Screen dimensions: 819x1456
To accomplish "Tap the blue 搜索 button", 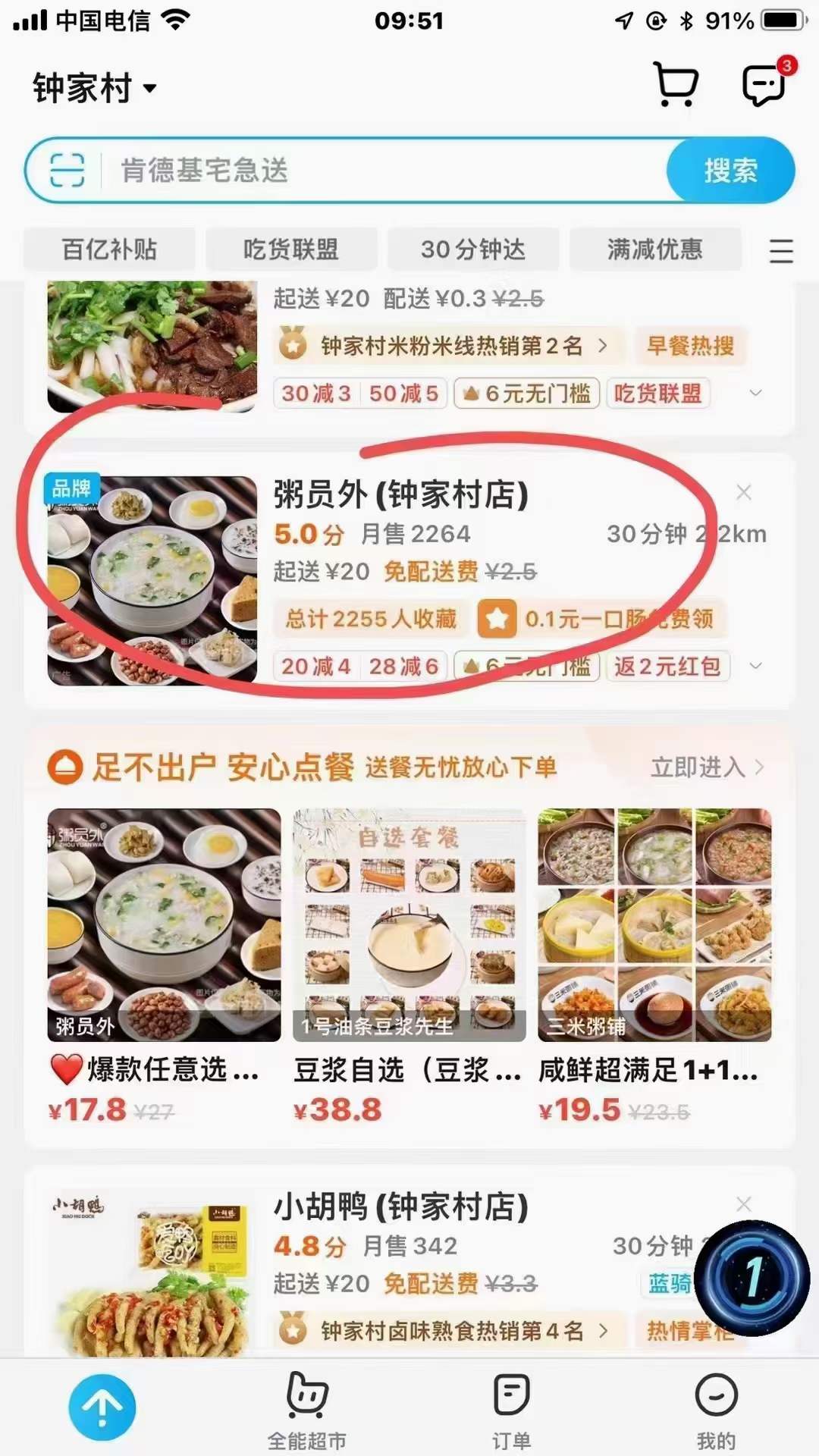I will click(730, 170).
